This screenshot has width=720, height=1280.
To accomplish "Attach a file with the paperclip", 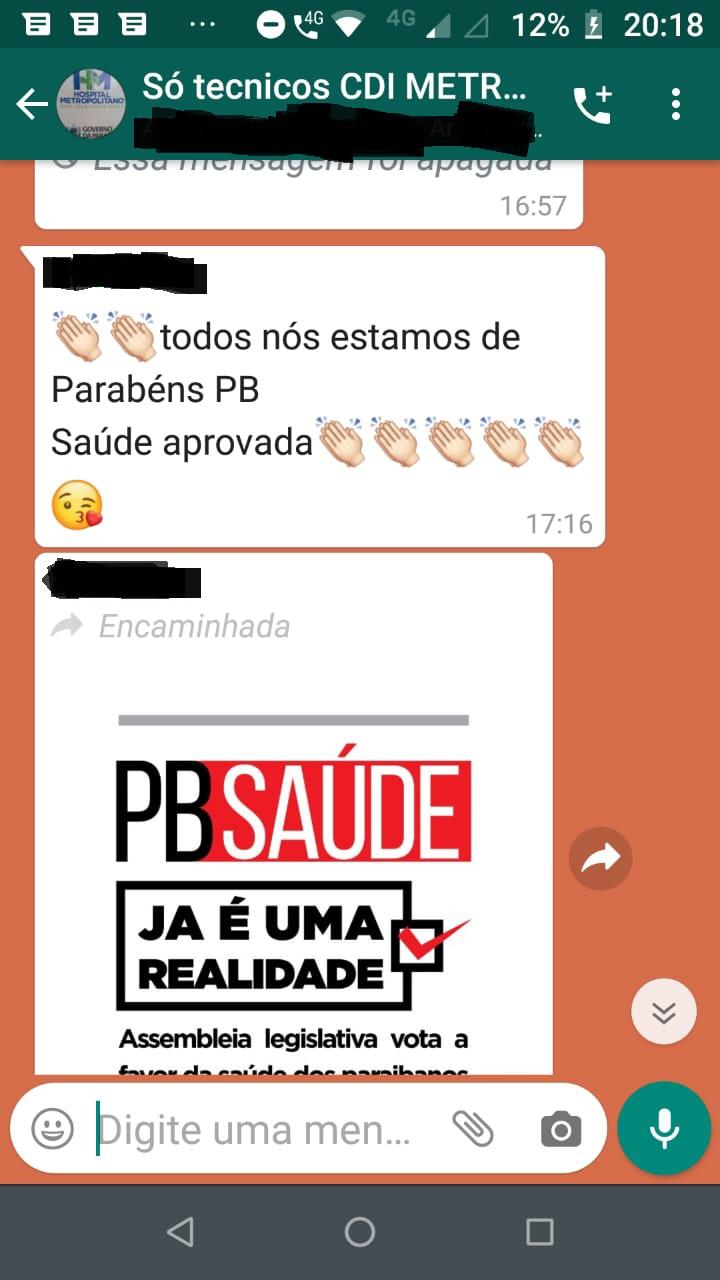I will (x=473, y=1129).
